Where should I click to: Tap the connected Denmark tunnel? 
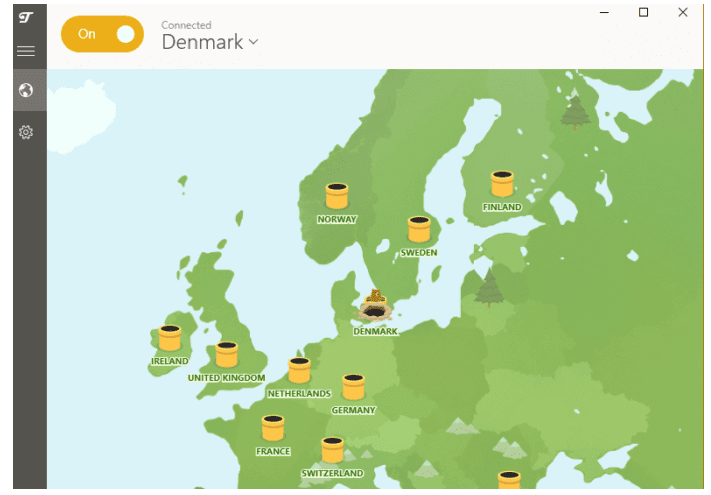[375, 306]
